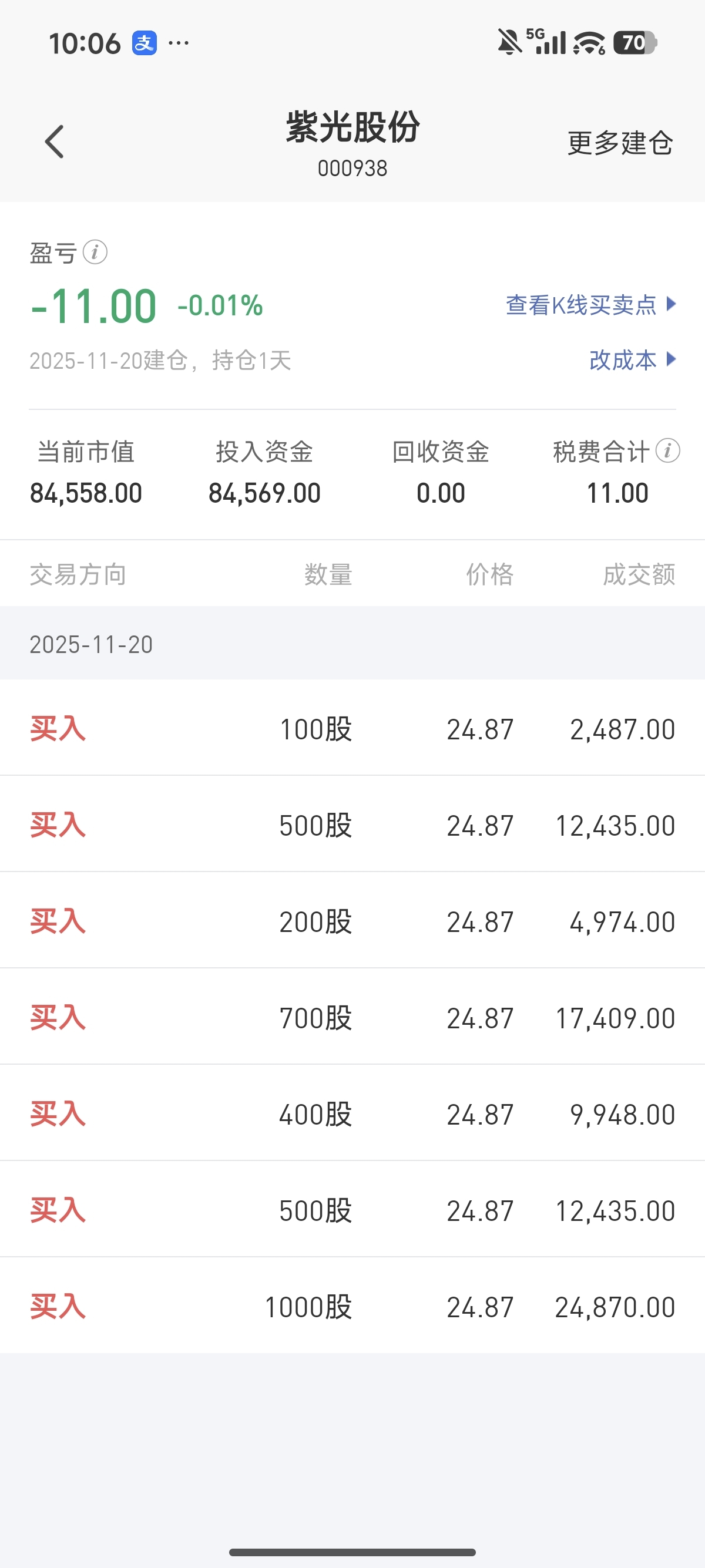Show info about 税费合计
Viewport: 705px width, 1568px height.
[668, 451]
